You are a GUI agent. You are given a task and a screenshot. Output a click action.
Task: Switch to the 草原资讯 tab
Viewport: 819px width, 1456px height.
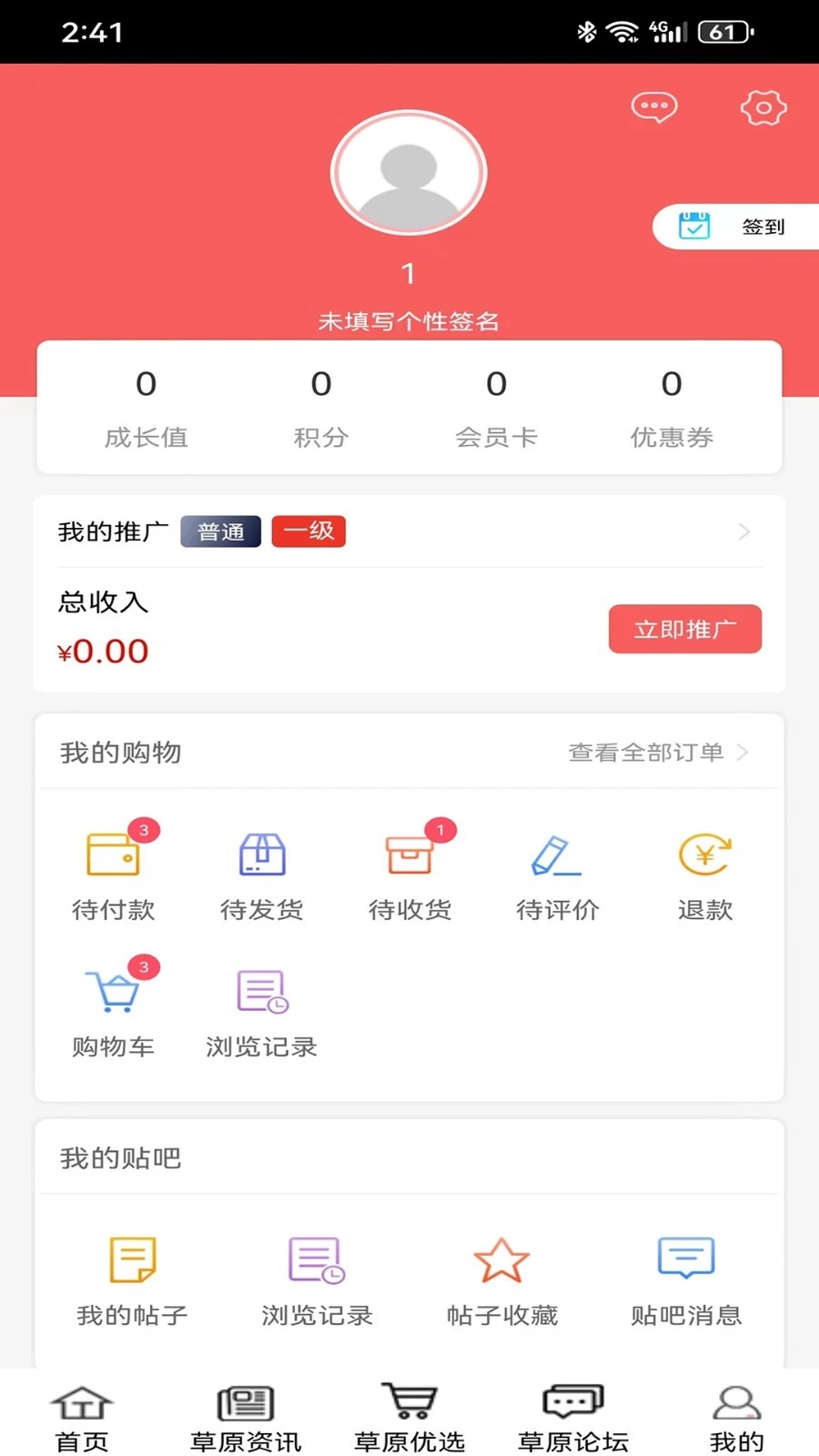(x=244, y=1410)
